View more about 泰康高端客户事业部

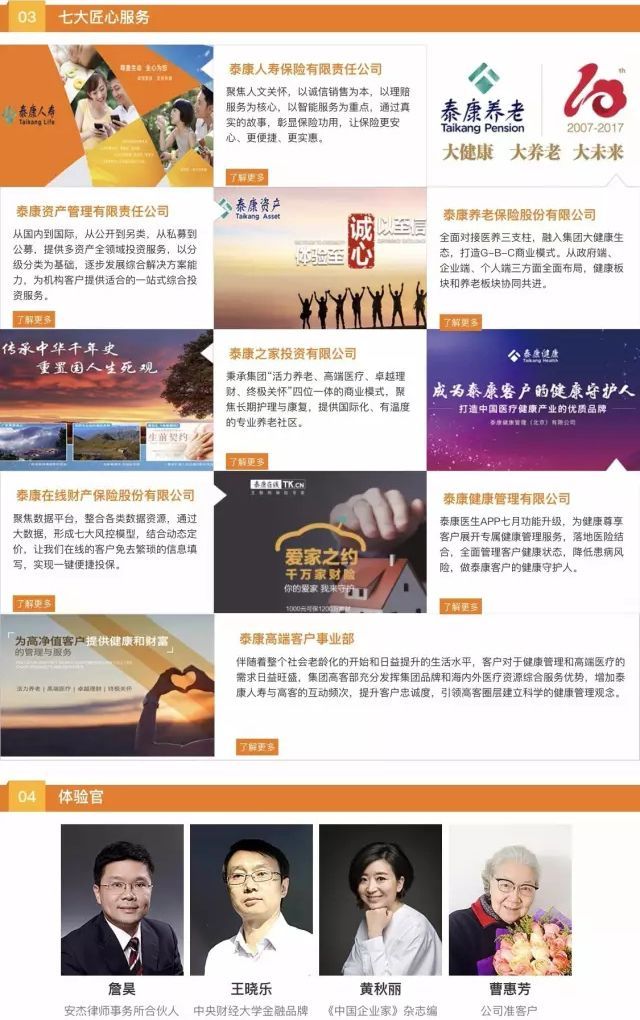pos(257,746)
